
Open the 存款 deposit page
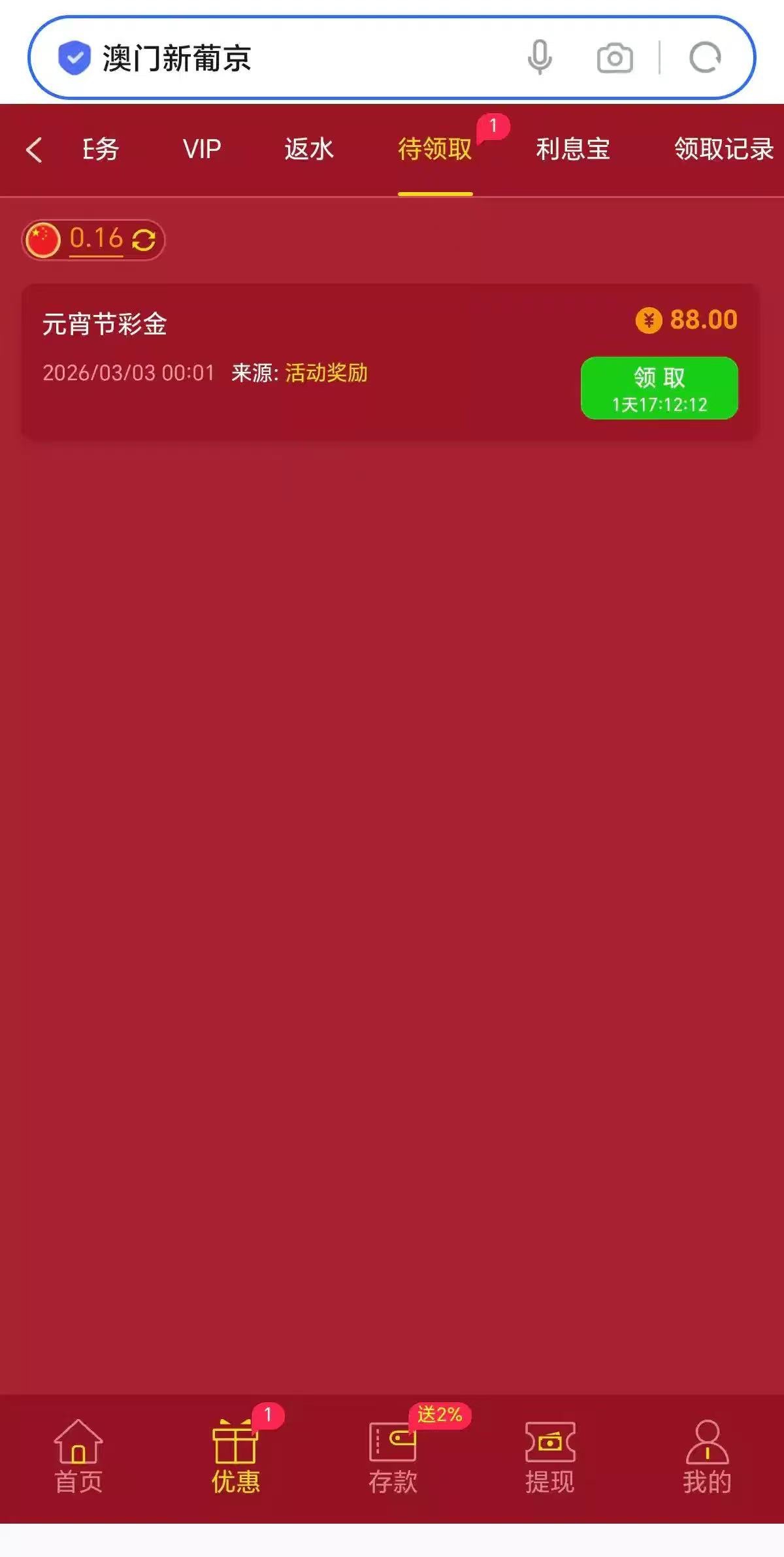click(x=393, y=1457)
